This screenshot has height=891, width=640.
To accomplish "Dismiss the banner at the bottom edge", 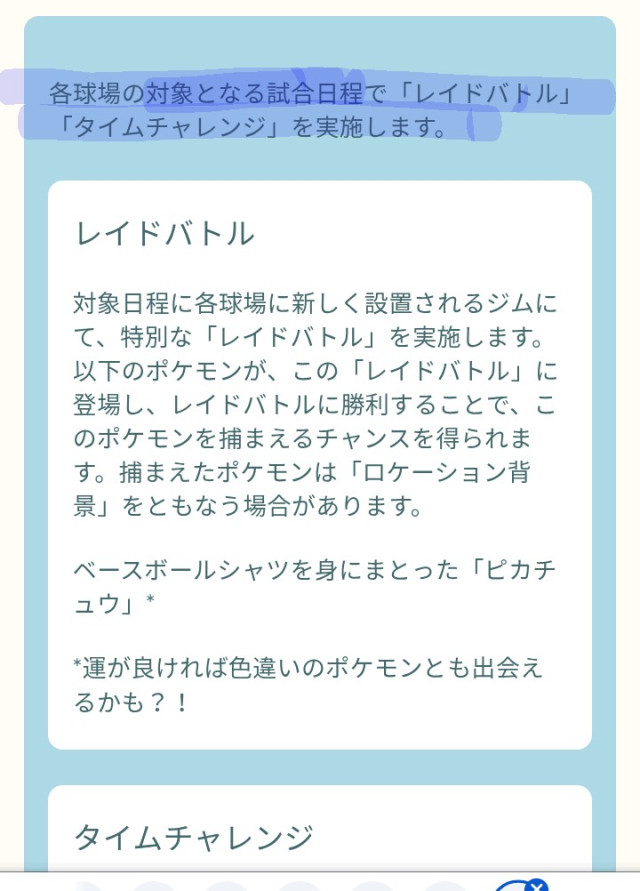I will [537, 885].
